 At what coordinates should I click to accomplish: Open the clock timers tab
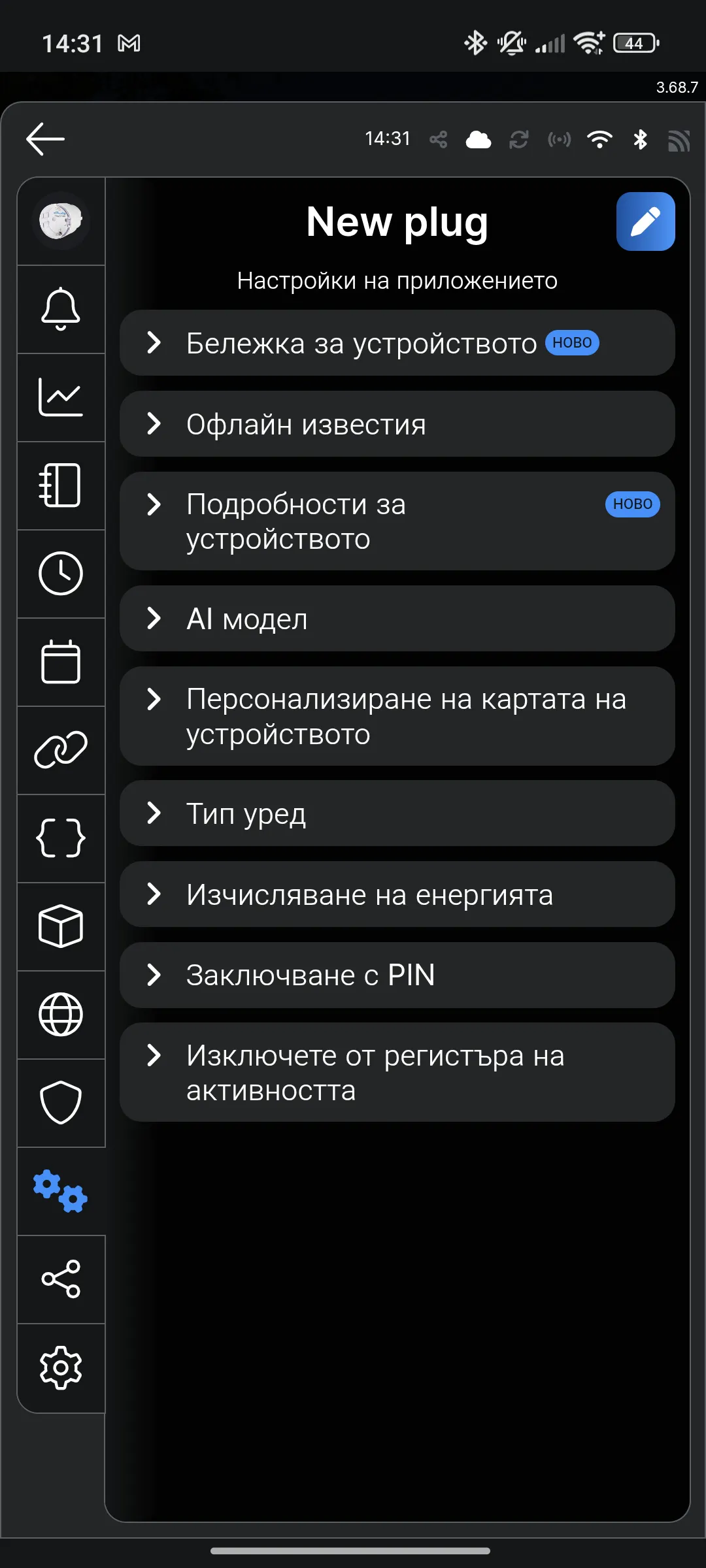click(61, 574)
